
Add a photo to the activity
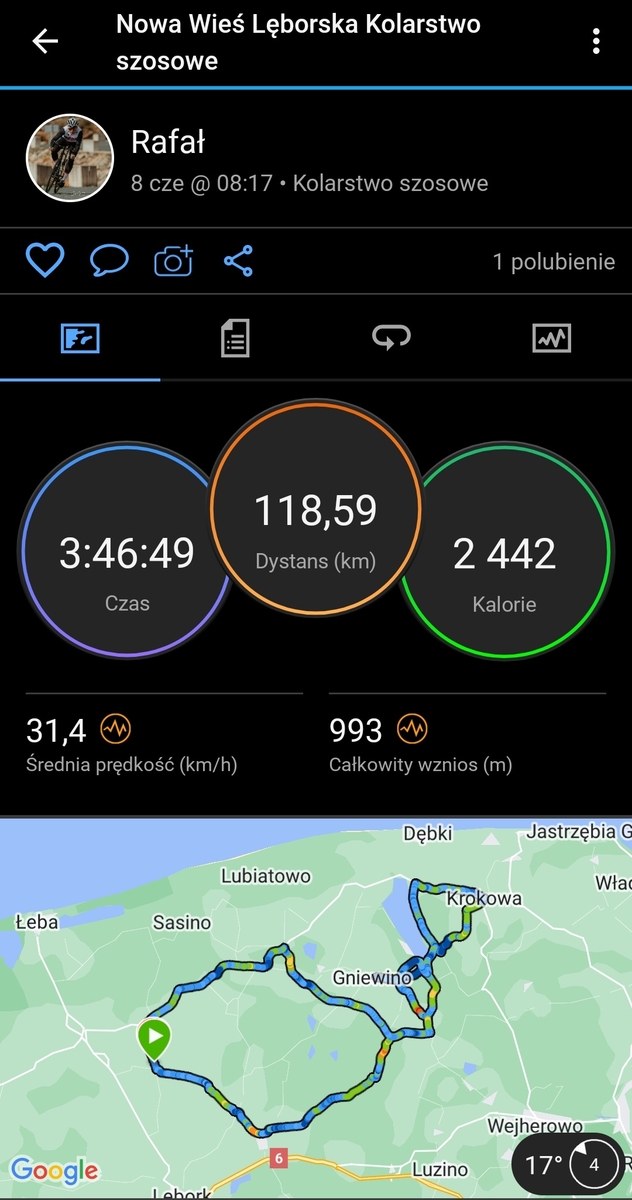(173, 262)
